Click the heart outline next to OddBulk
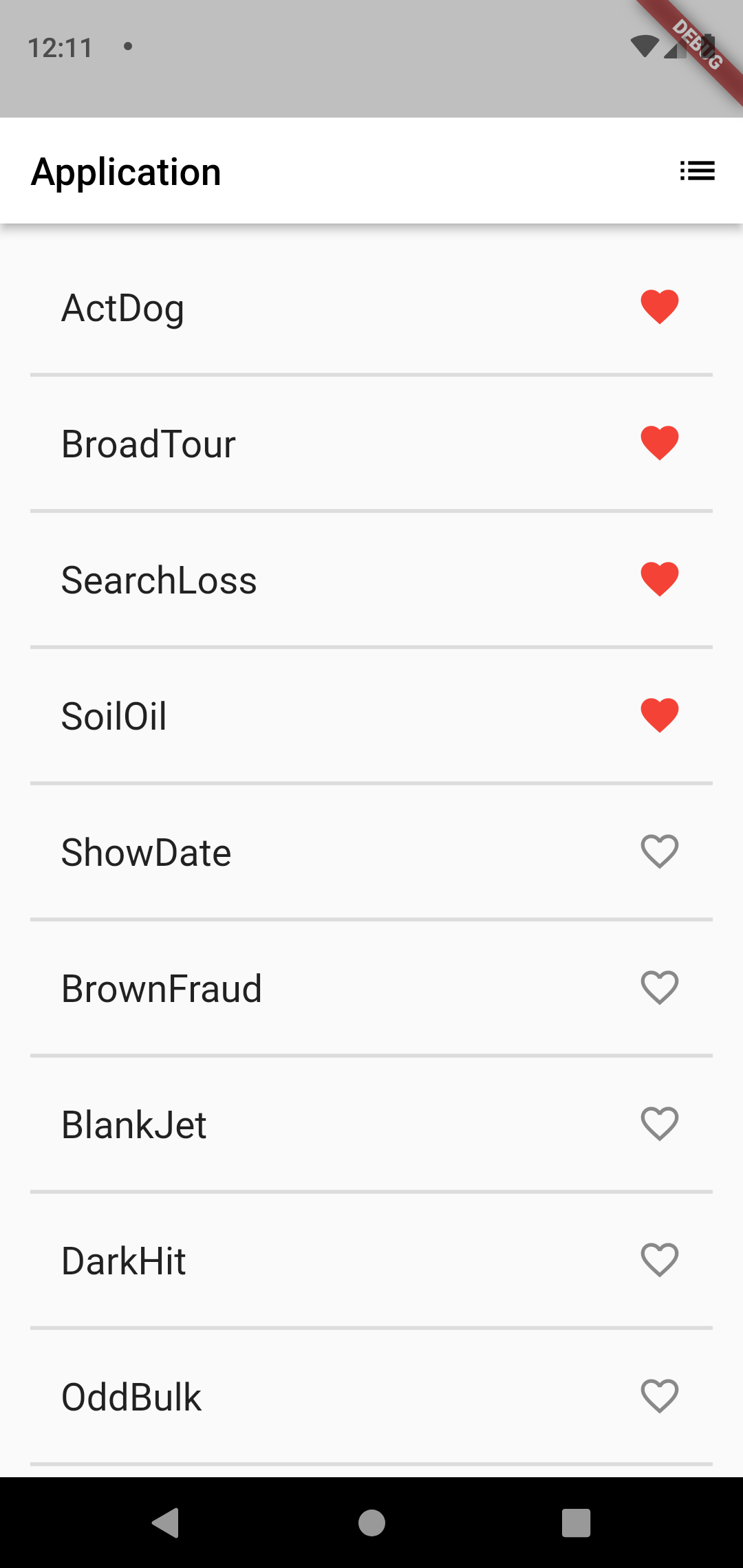743x1568 pixels. tap(659, 1395)
